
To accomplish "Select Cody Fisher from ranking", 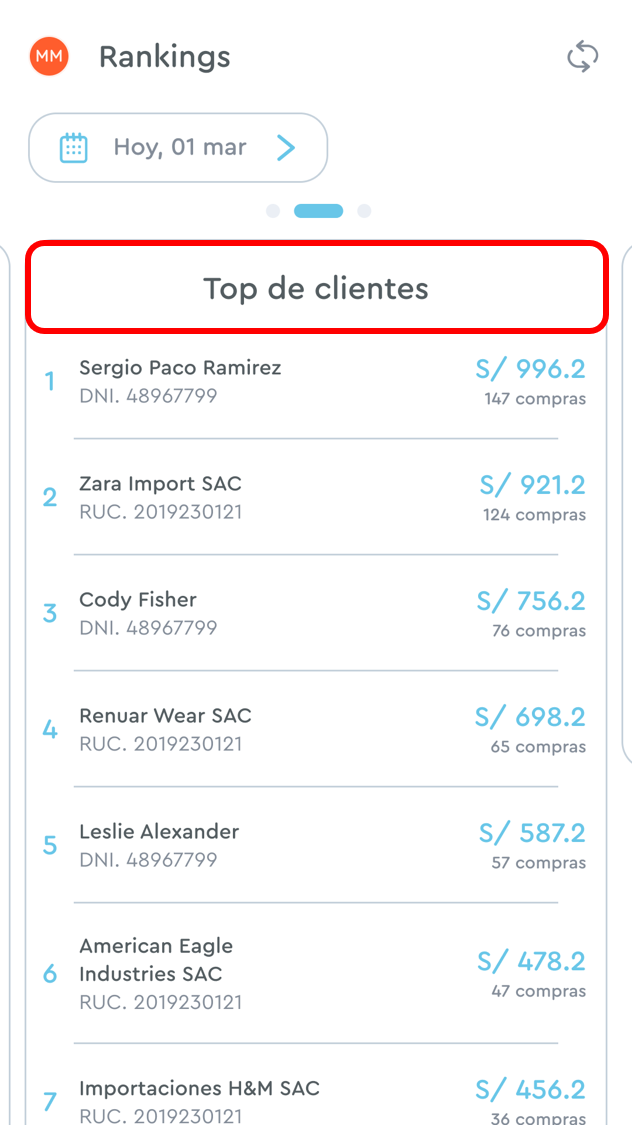I will [x=316, y=614].
